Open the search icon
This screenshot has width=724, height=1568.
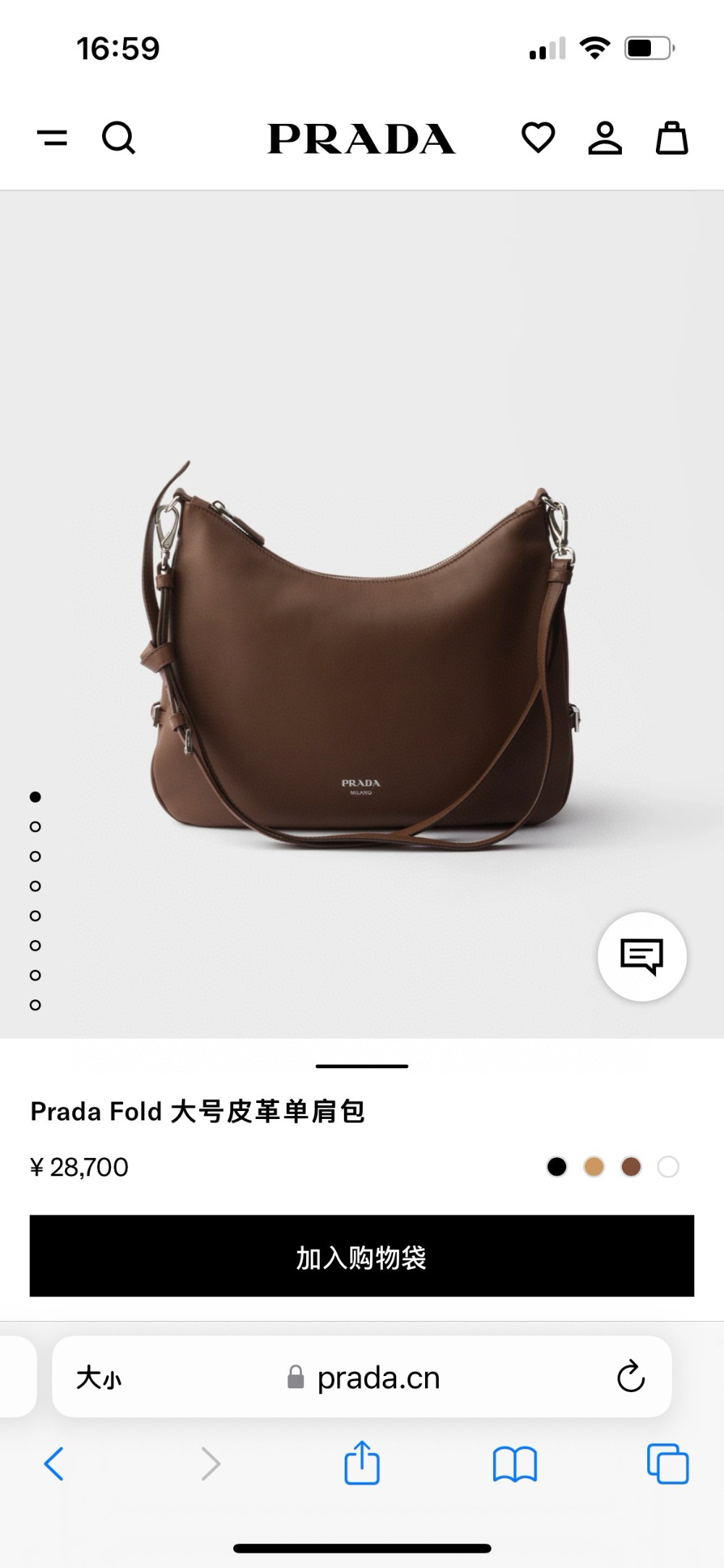118,138
